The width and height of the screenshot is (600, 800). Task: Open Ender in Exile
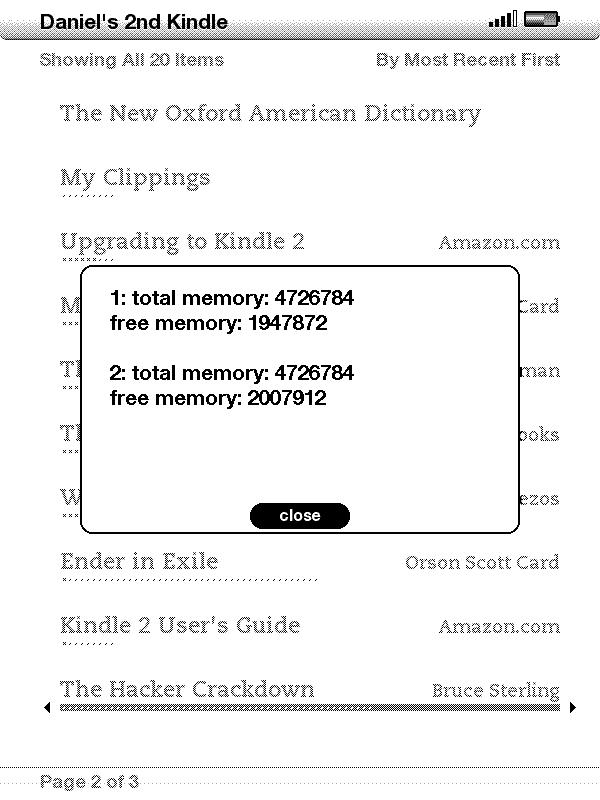[139, 561]
